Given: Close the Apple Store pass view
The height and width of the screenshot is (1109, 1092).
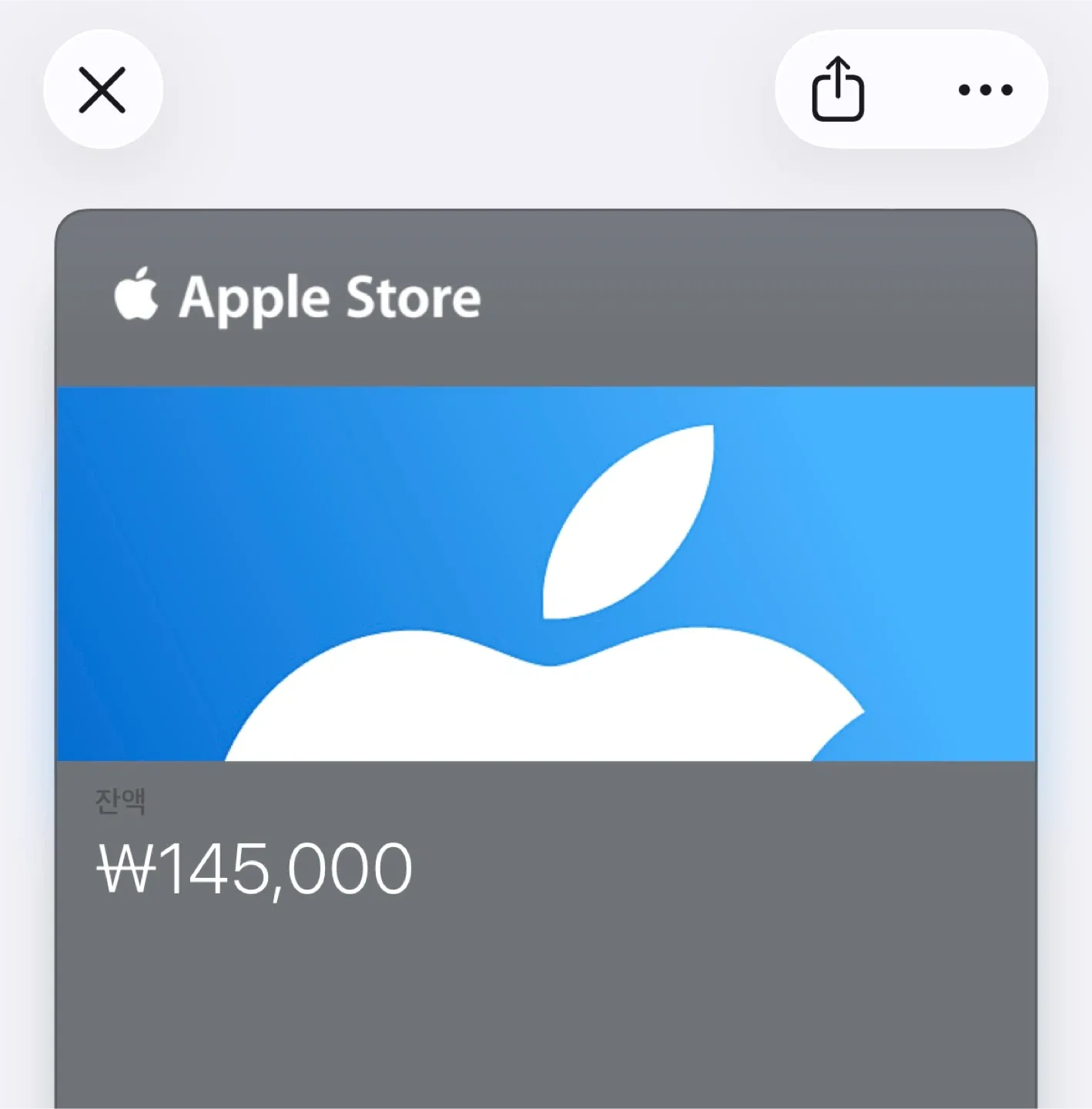Looking at the screenshot, I should point(102,89).
